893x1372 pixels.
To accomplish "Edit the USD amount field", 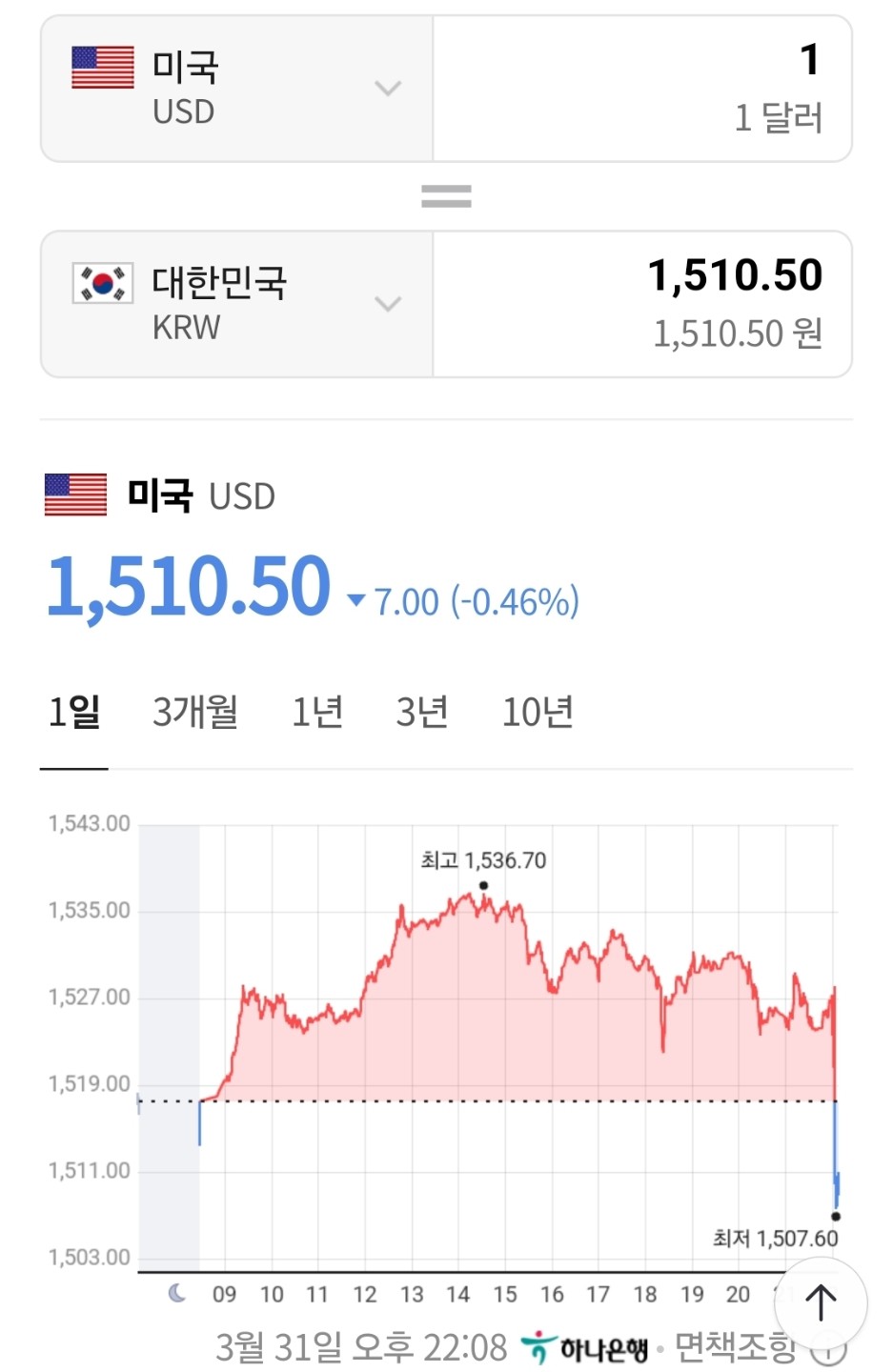I will click(642, 89).
